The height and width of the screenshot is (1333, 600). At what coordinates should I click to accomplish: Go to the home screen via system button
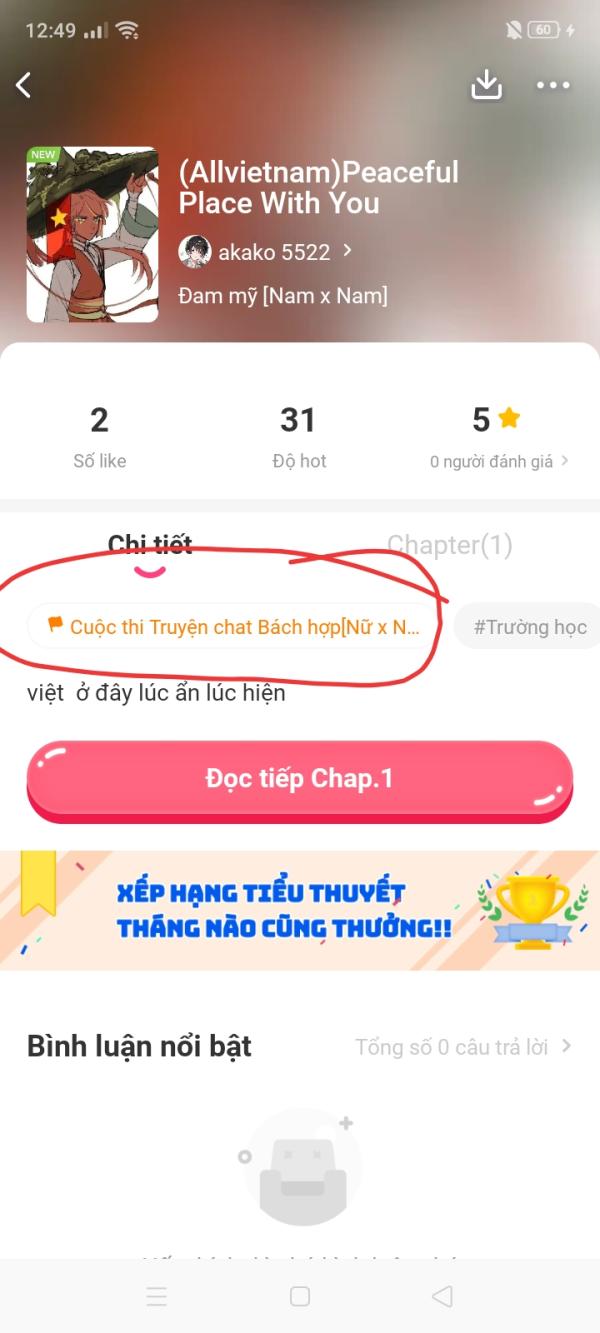click(300, 1296)
